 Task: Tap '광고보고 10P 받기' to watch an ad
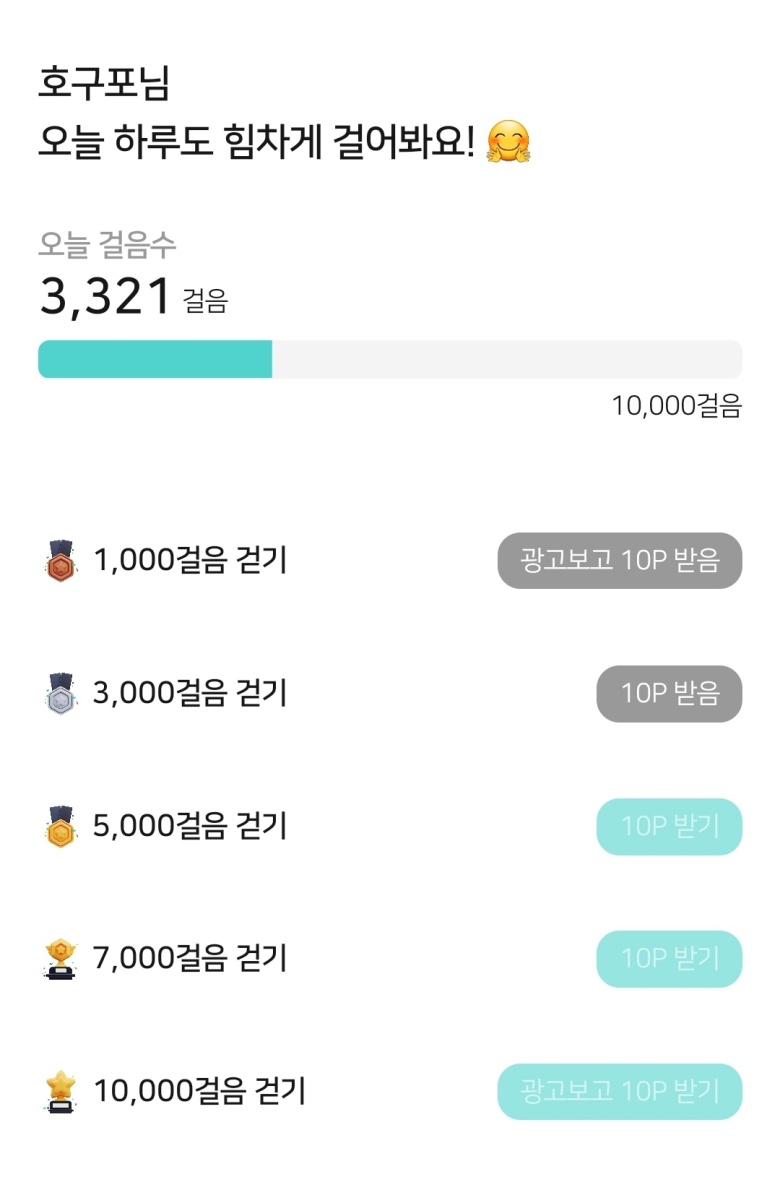pos(618,1091)
